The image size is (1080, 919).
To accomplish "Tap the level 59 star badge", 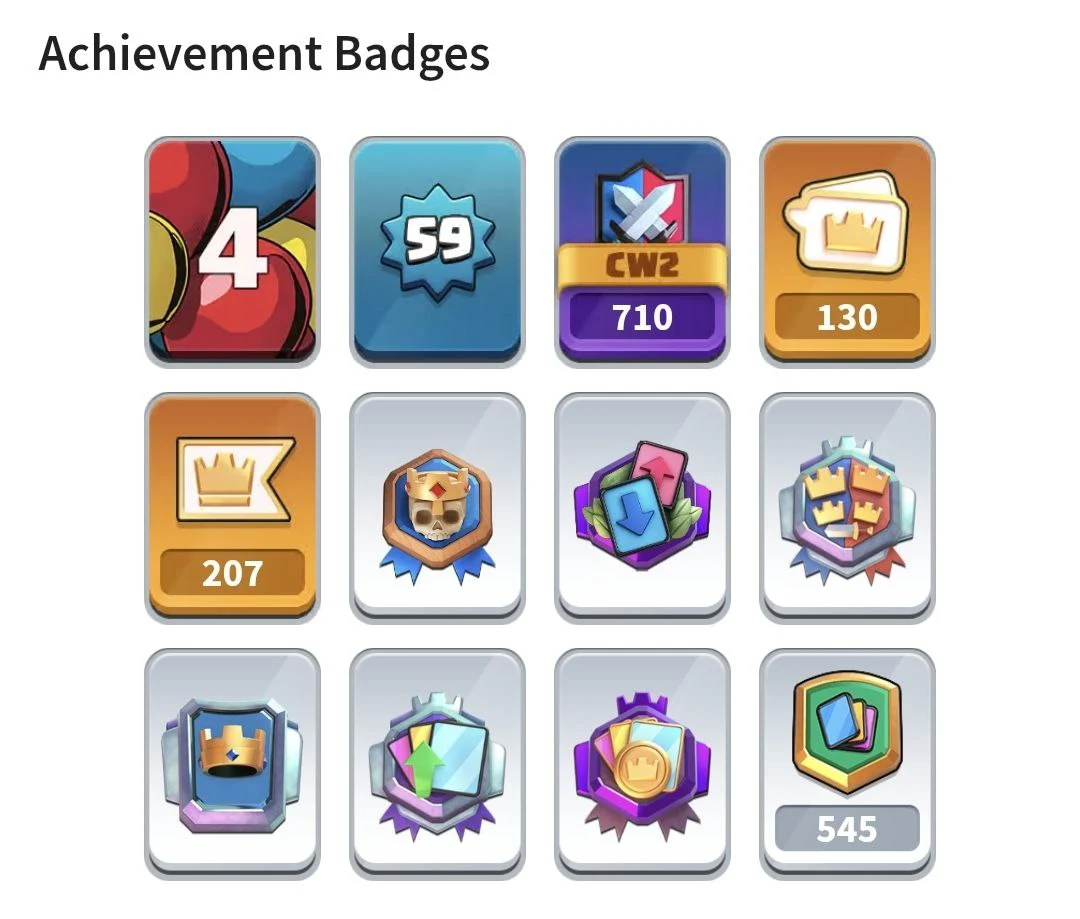I will pyautogui.click(x=437, y=250).
